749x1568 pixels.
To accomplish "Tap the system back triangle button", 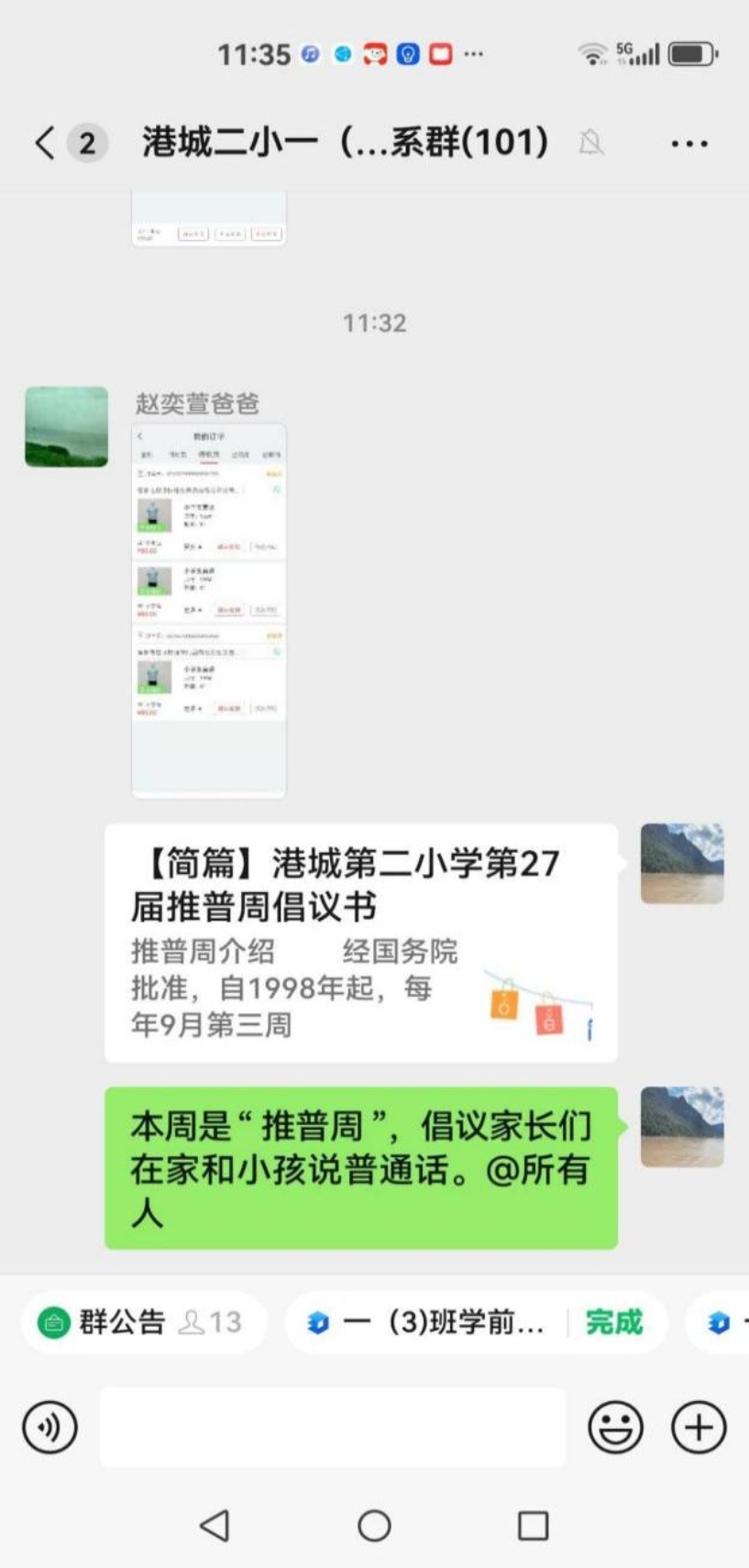I will coord(215,1526).
